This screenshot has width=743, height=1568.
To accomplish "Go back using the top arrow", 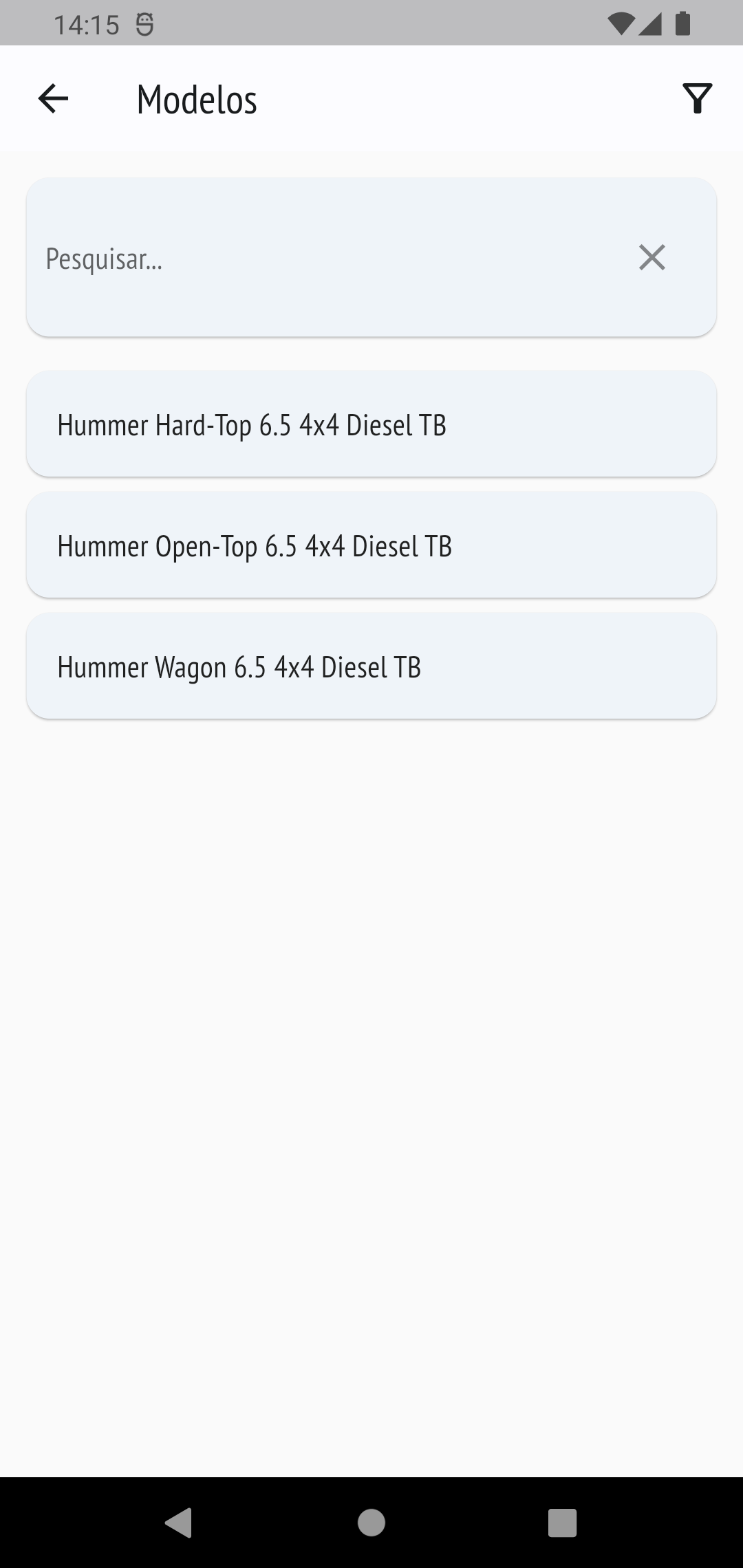I will coord(53,99).
